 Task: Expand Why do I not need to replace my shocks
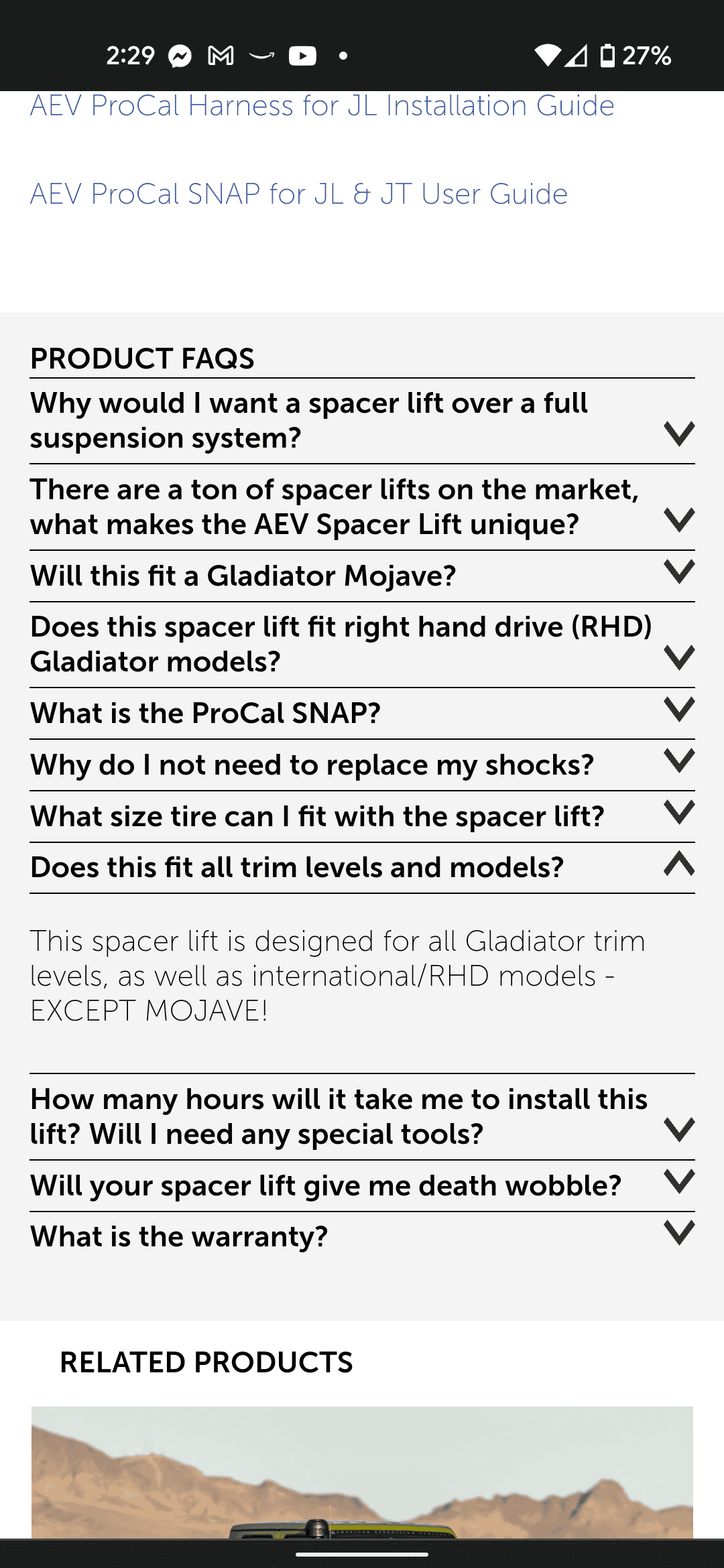tap(362, 765)
